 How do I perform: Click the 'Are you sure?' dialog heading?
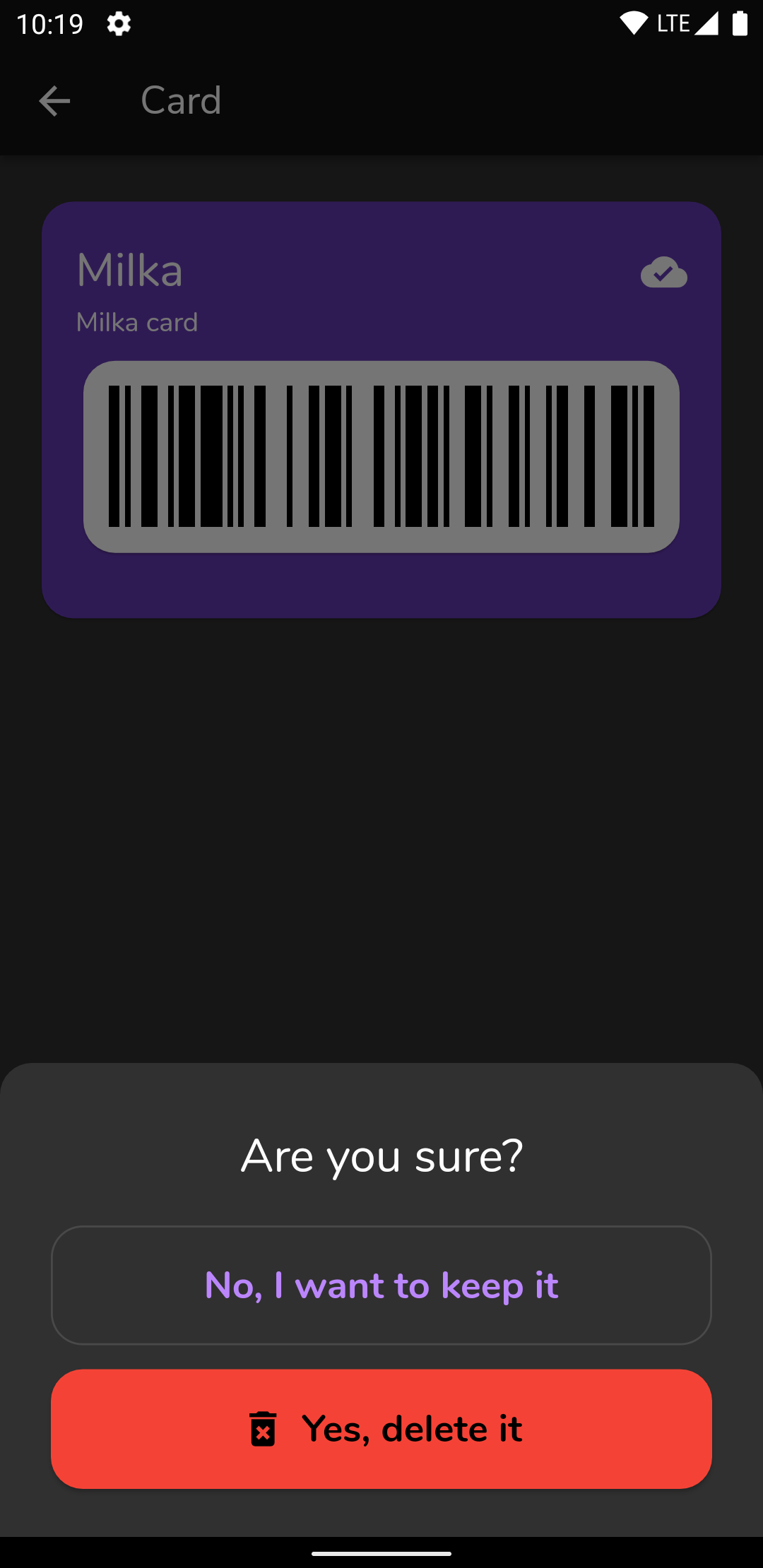381,1154
